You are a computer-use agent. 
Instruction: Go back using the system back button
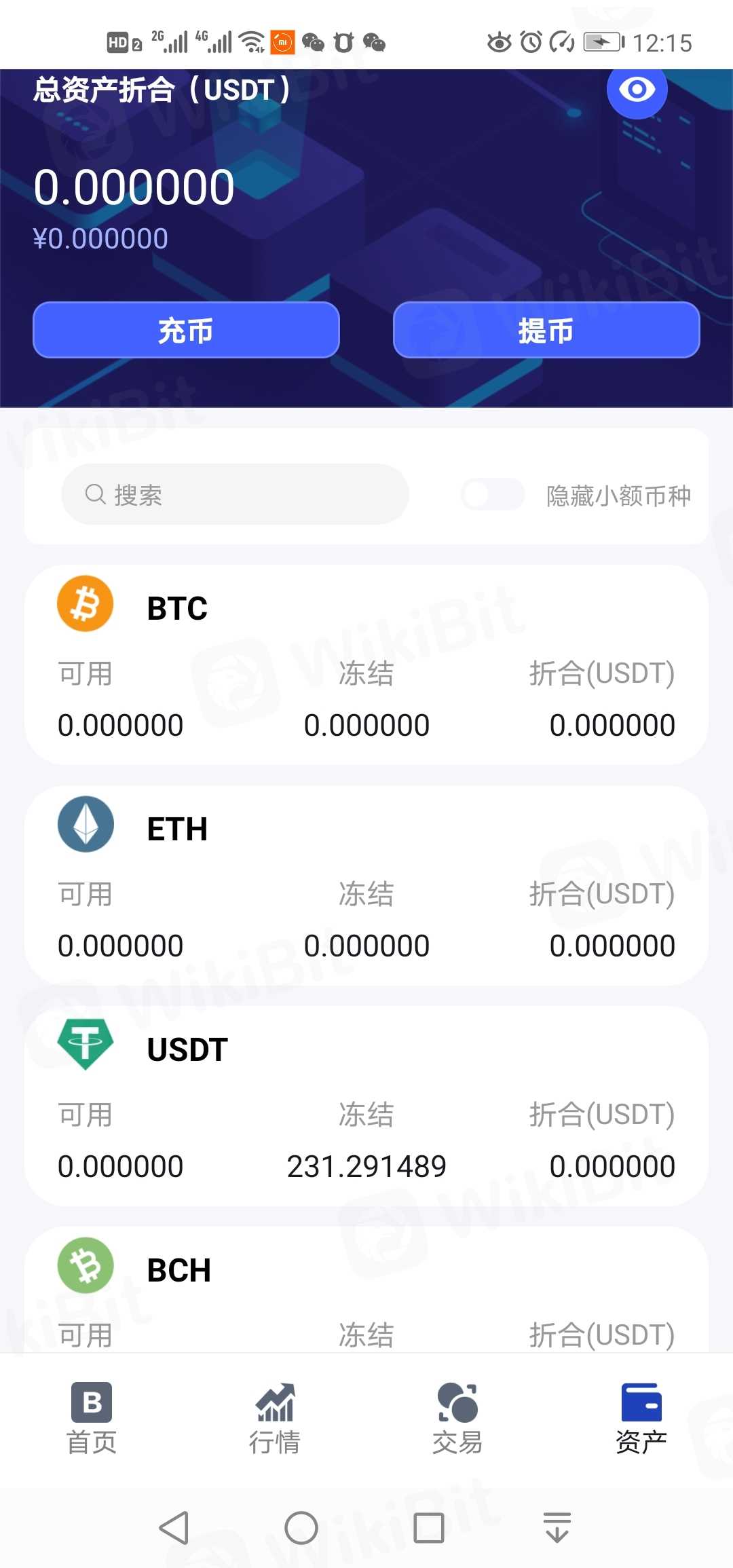pyautogui.click(x=174, y=1528)
